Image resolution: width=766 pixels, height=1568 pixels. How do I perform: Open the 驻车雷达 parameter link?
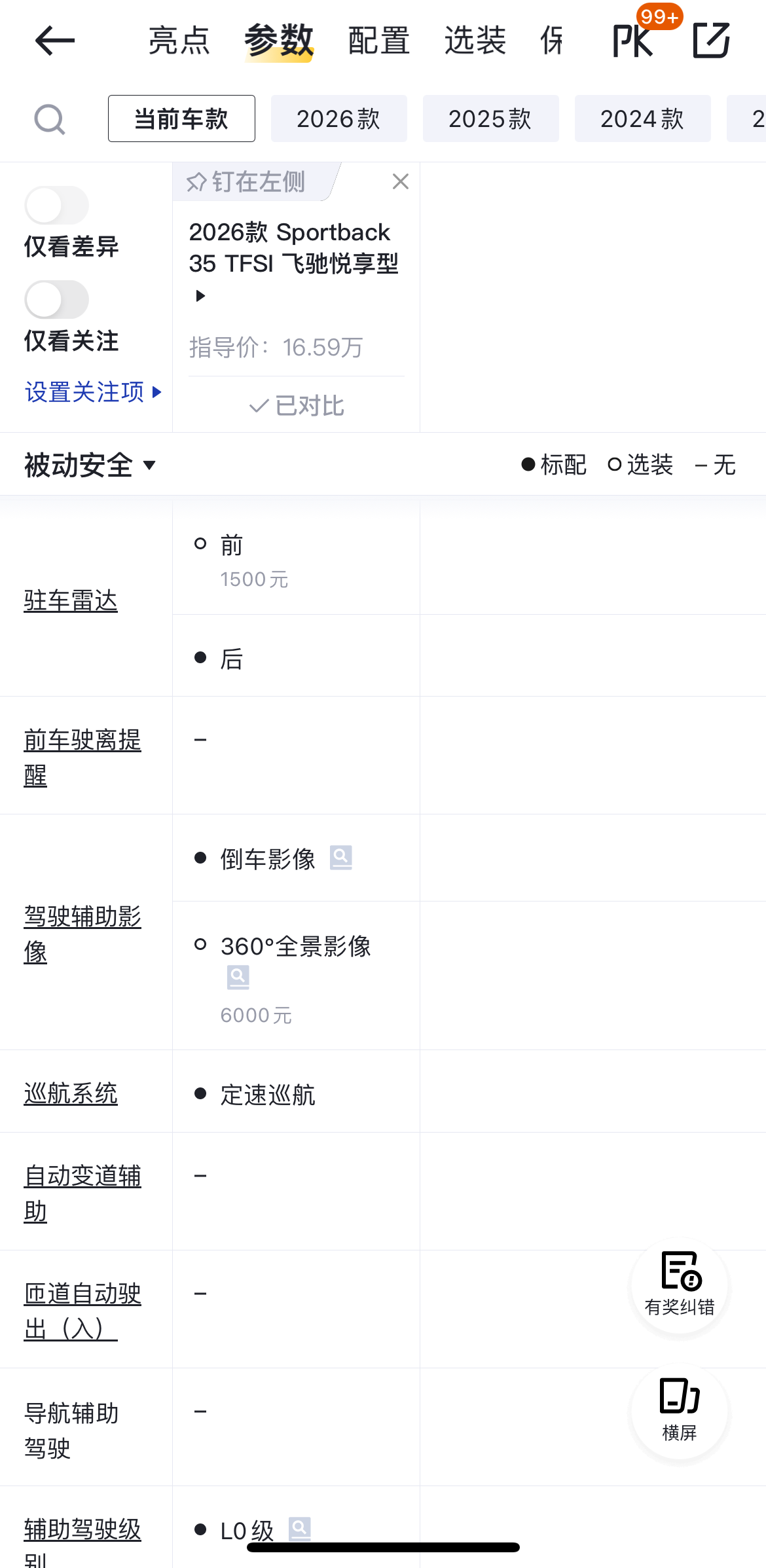[71, 600]
